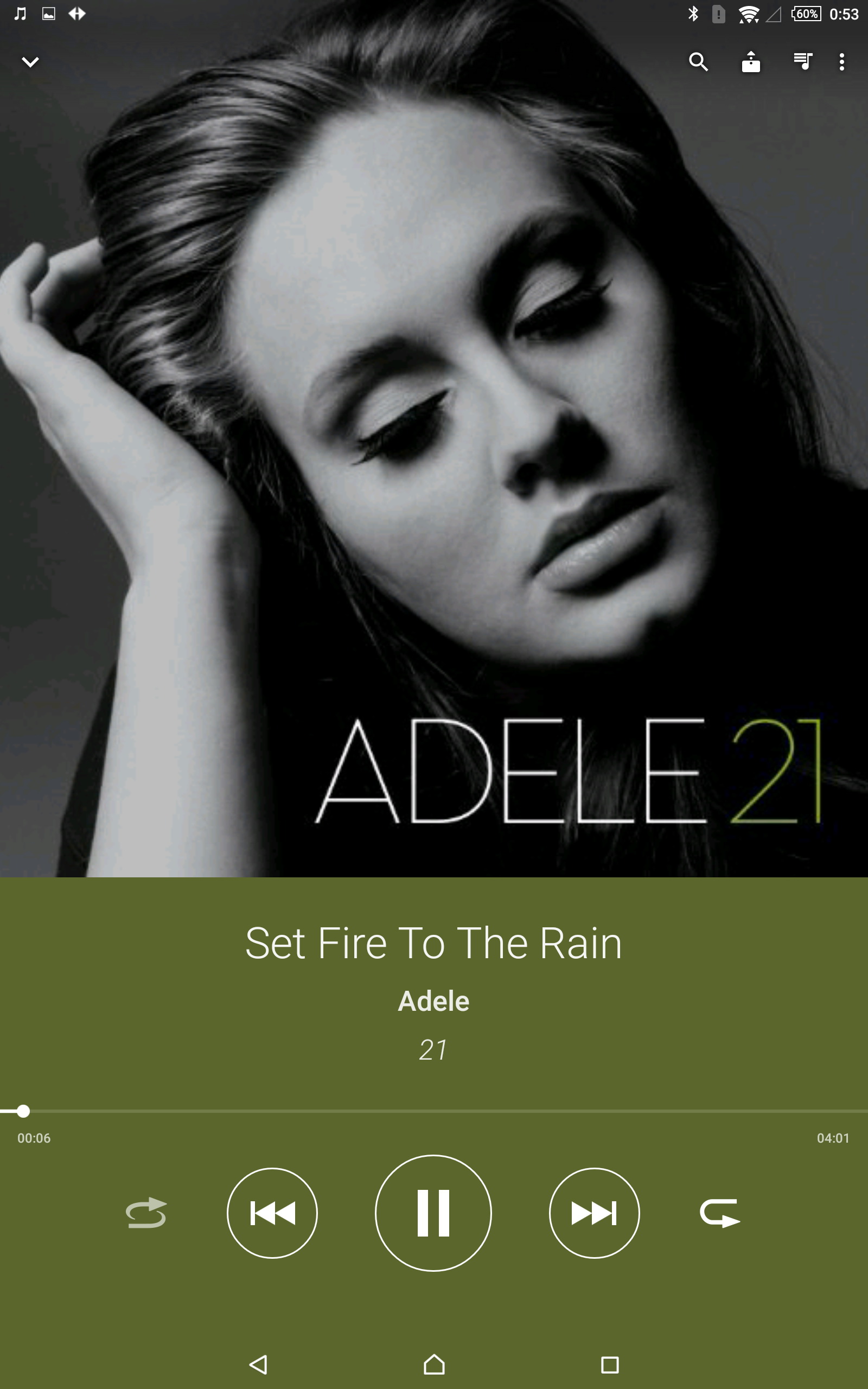
Task: Skip to the next track
Action: pos(594,1213)
